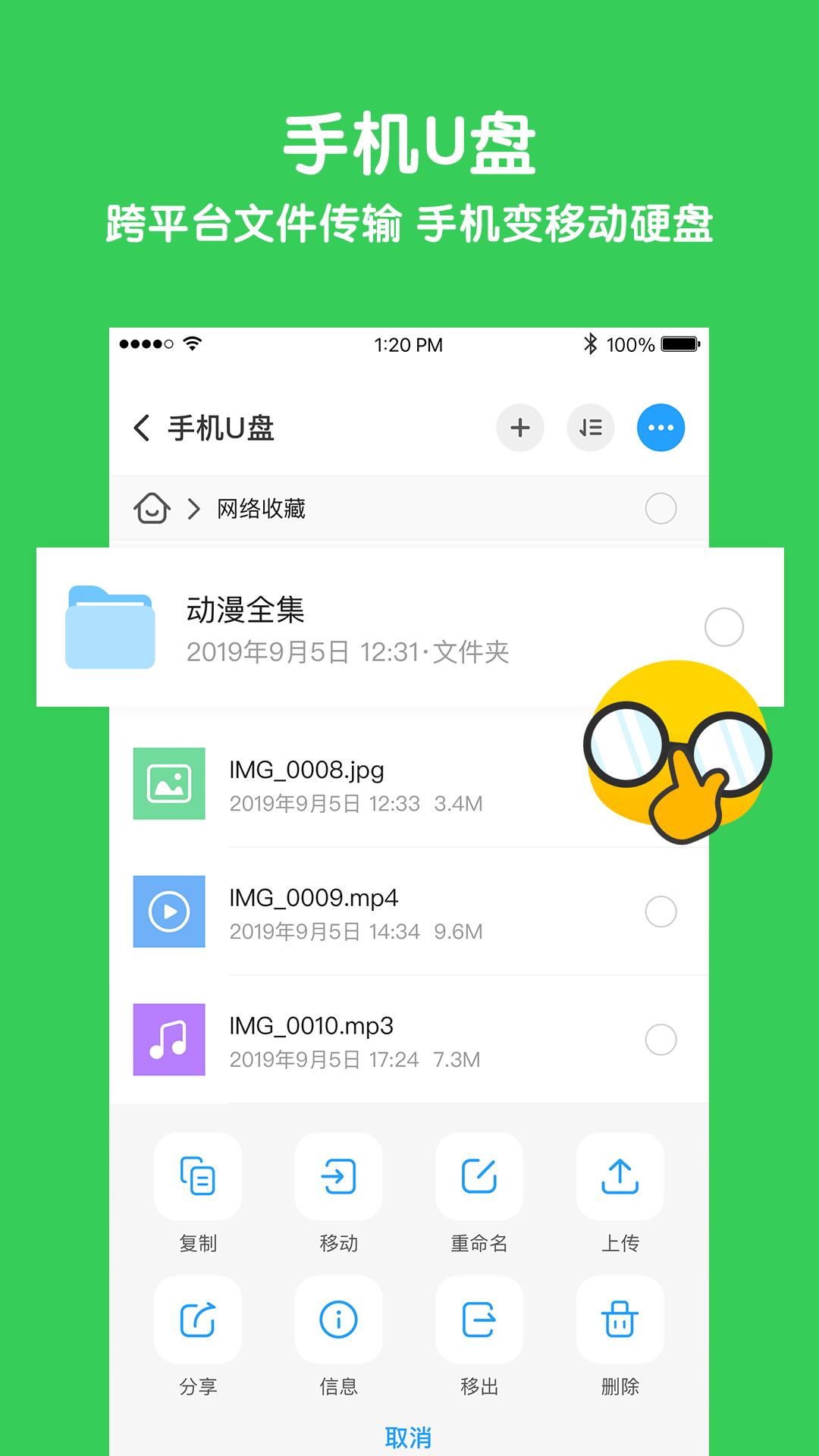Screen dimensions: 819x1456
Task: Tap the home icon in breadcrumb bar
Action: click(x=153, y=509)
